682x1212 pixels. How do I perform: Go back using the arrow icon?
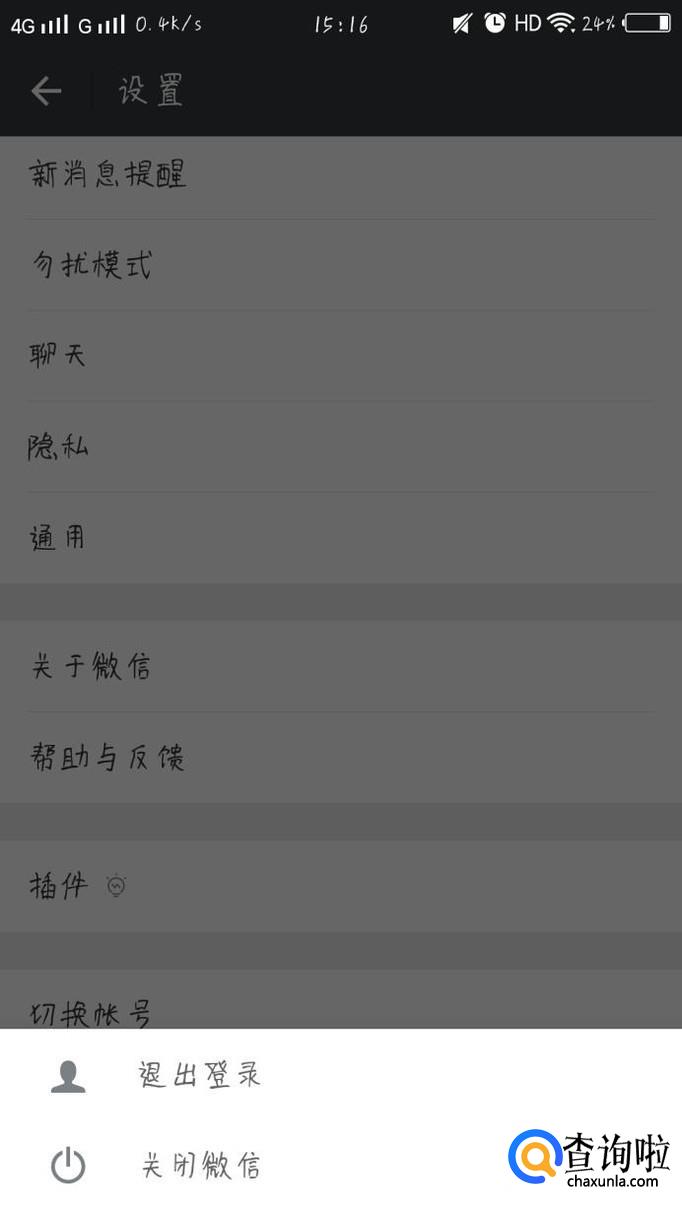pos(46,92)
